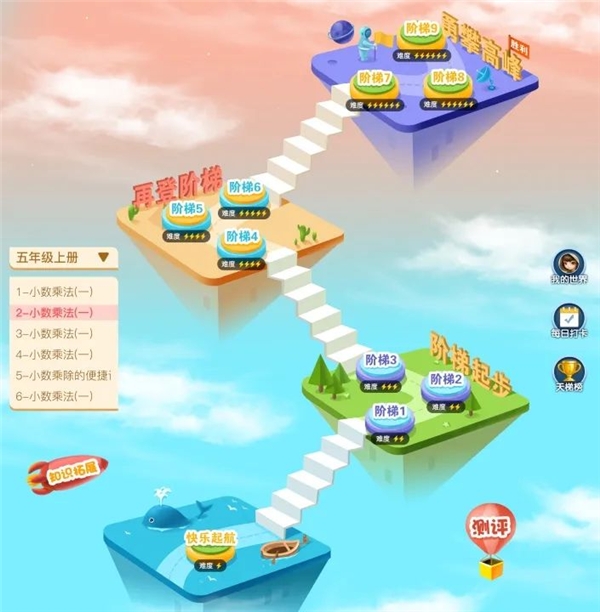Enter level 阶梯3
This screenshot has width=600, height=612.
tap(380, 364)
